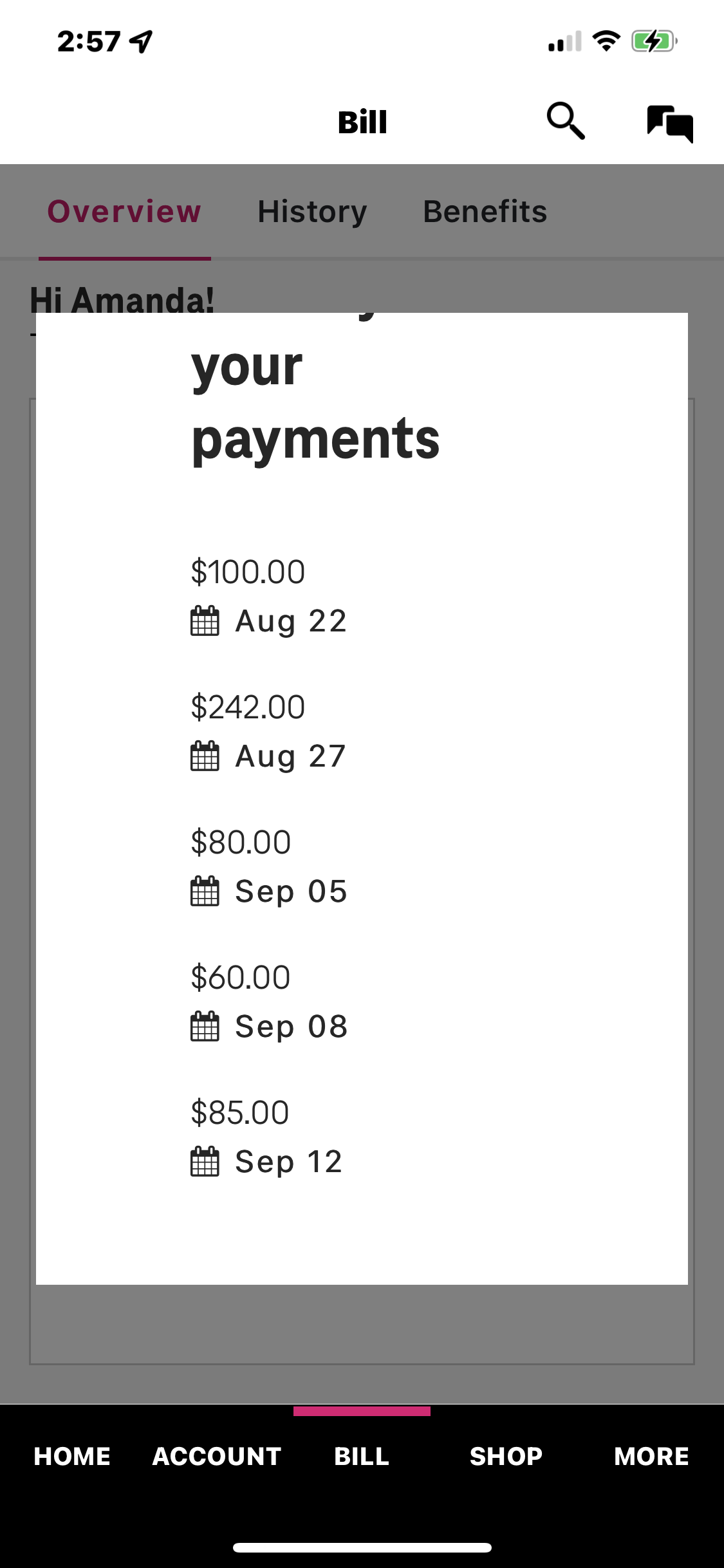Select the calendar icon beside Sep 08

[204, 1026]
